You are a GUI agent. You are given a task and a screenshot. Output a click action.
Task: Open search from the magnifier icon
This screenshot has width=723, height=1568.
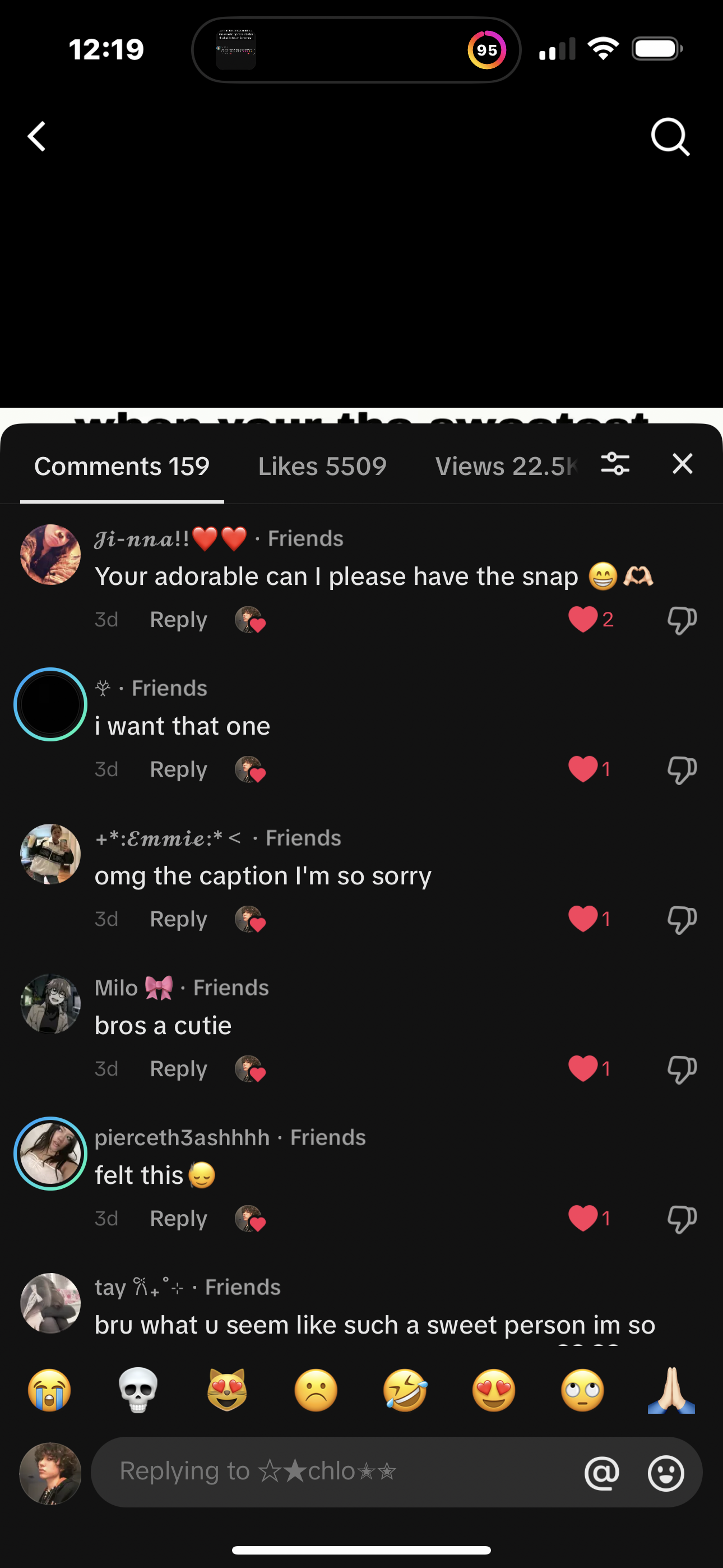[670, 136]
